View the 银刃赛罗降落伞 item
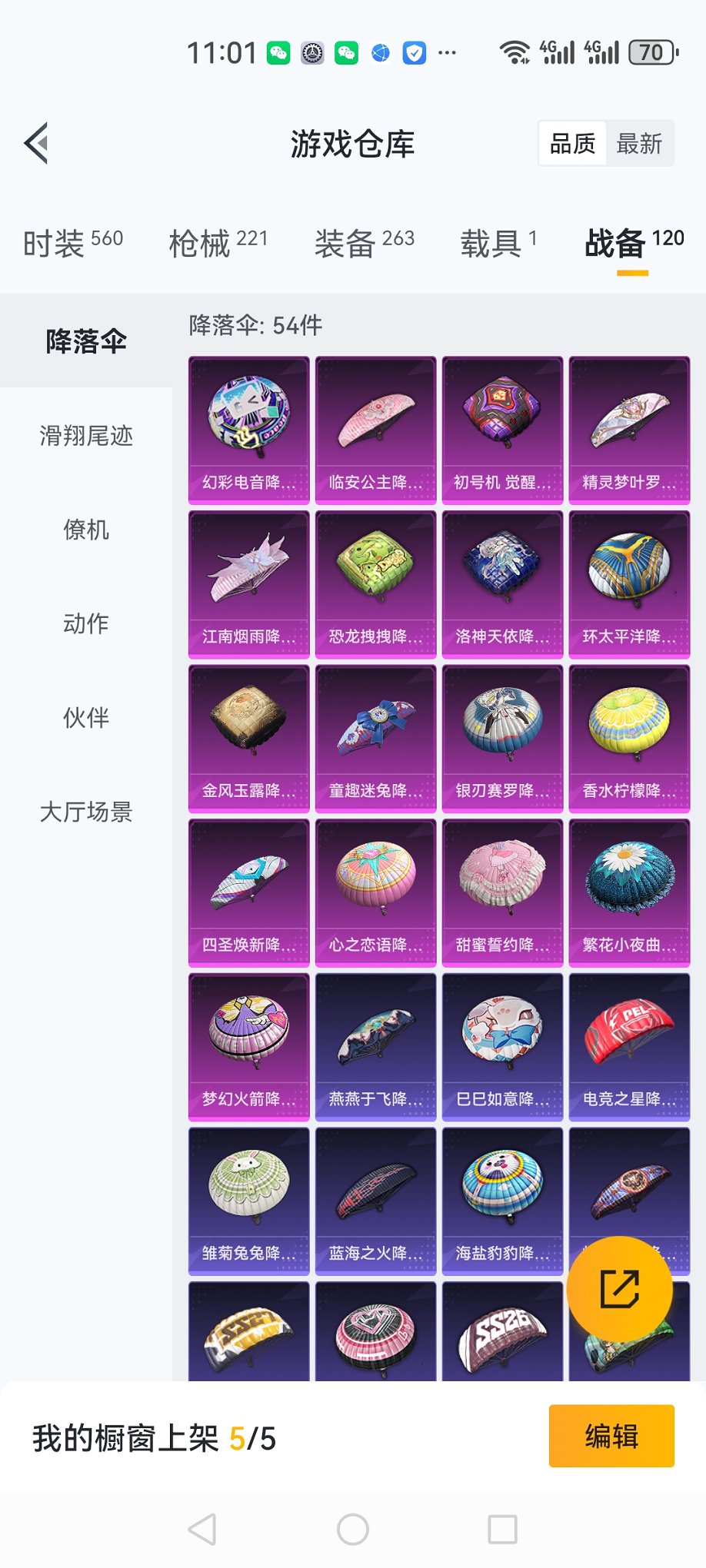The height and width of the screenshot is (1568, 706). (x=502, y=739)
